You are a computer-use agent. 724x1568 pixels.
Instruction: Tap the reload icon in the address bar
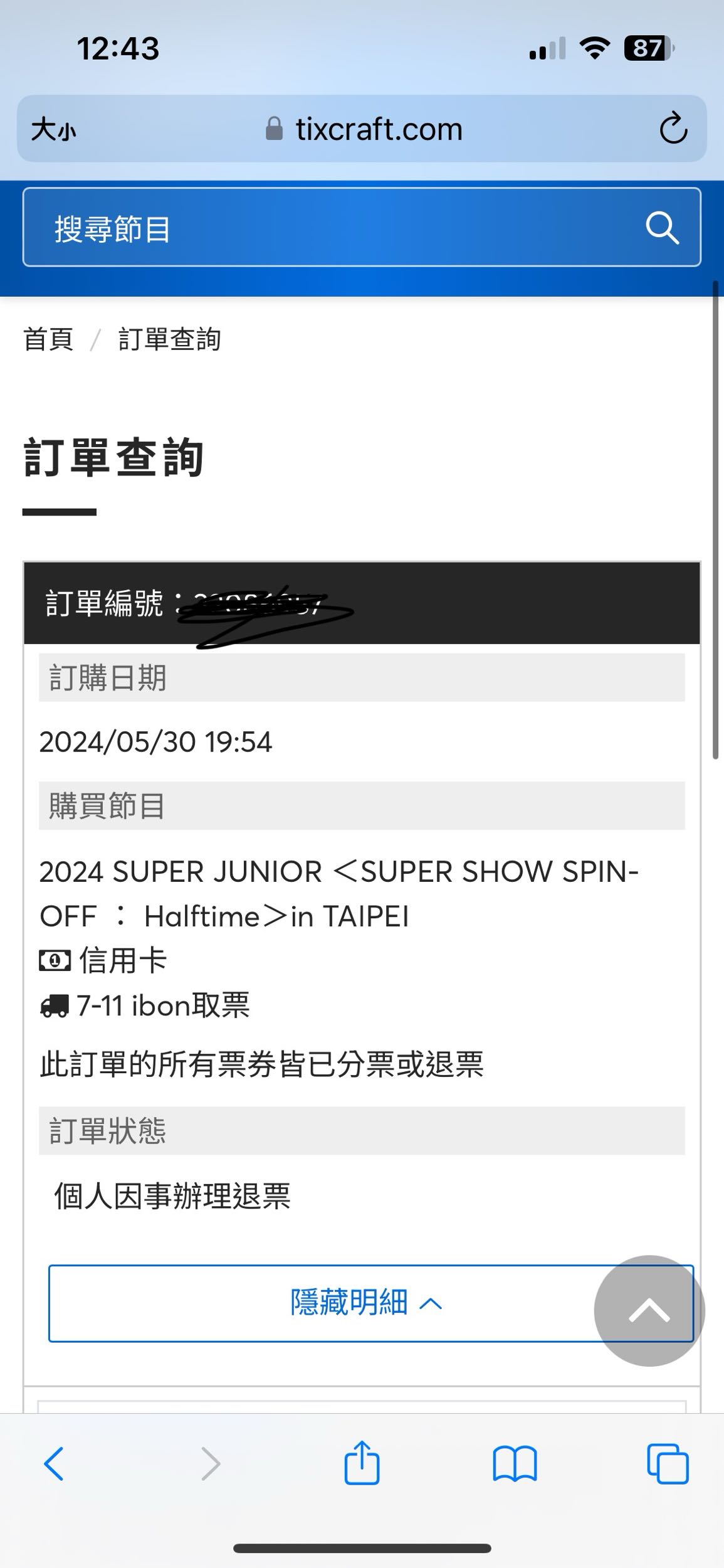(x=673, y=129)
